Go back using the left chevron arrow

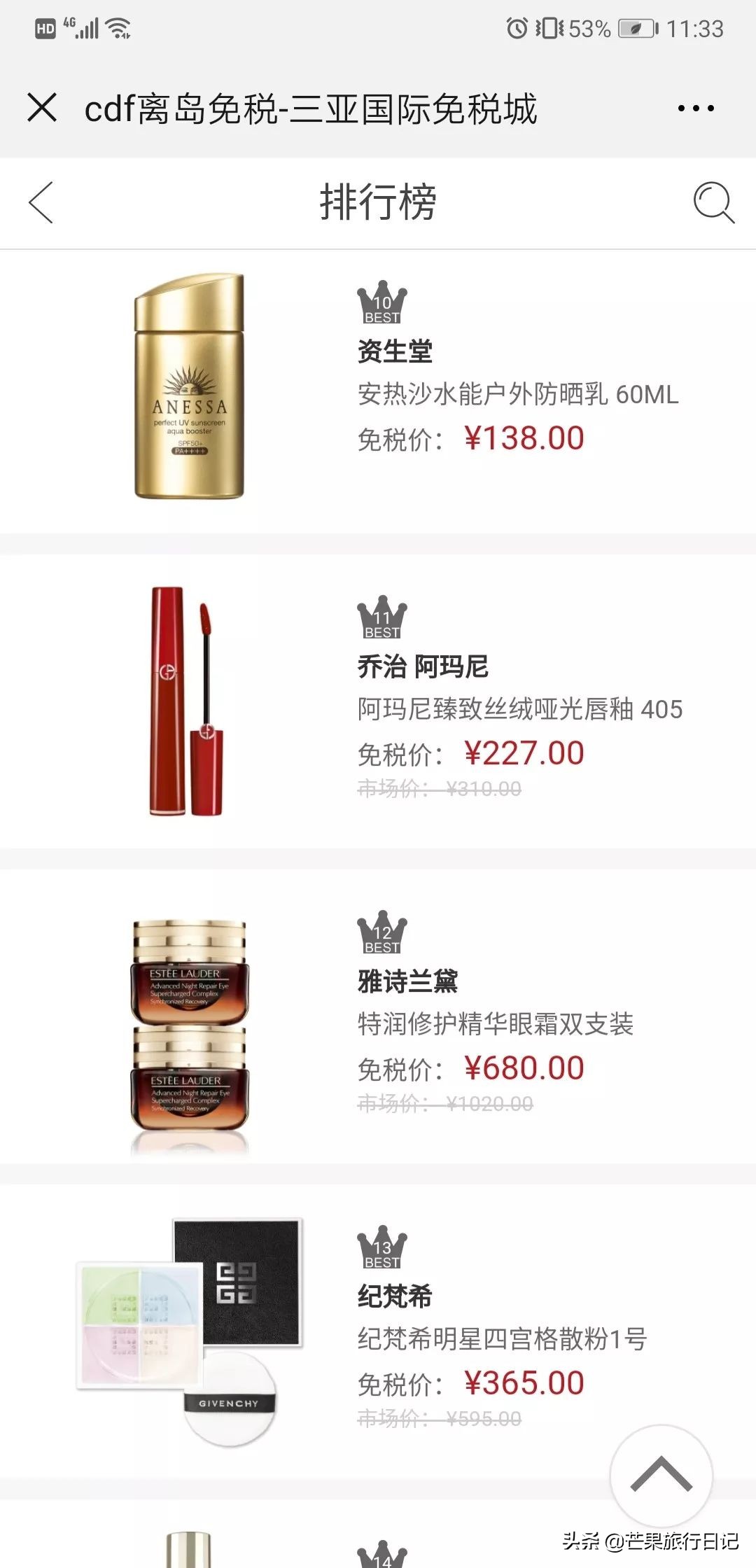click(40, 203)
